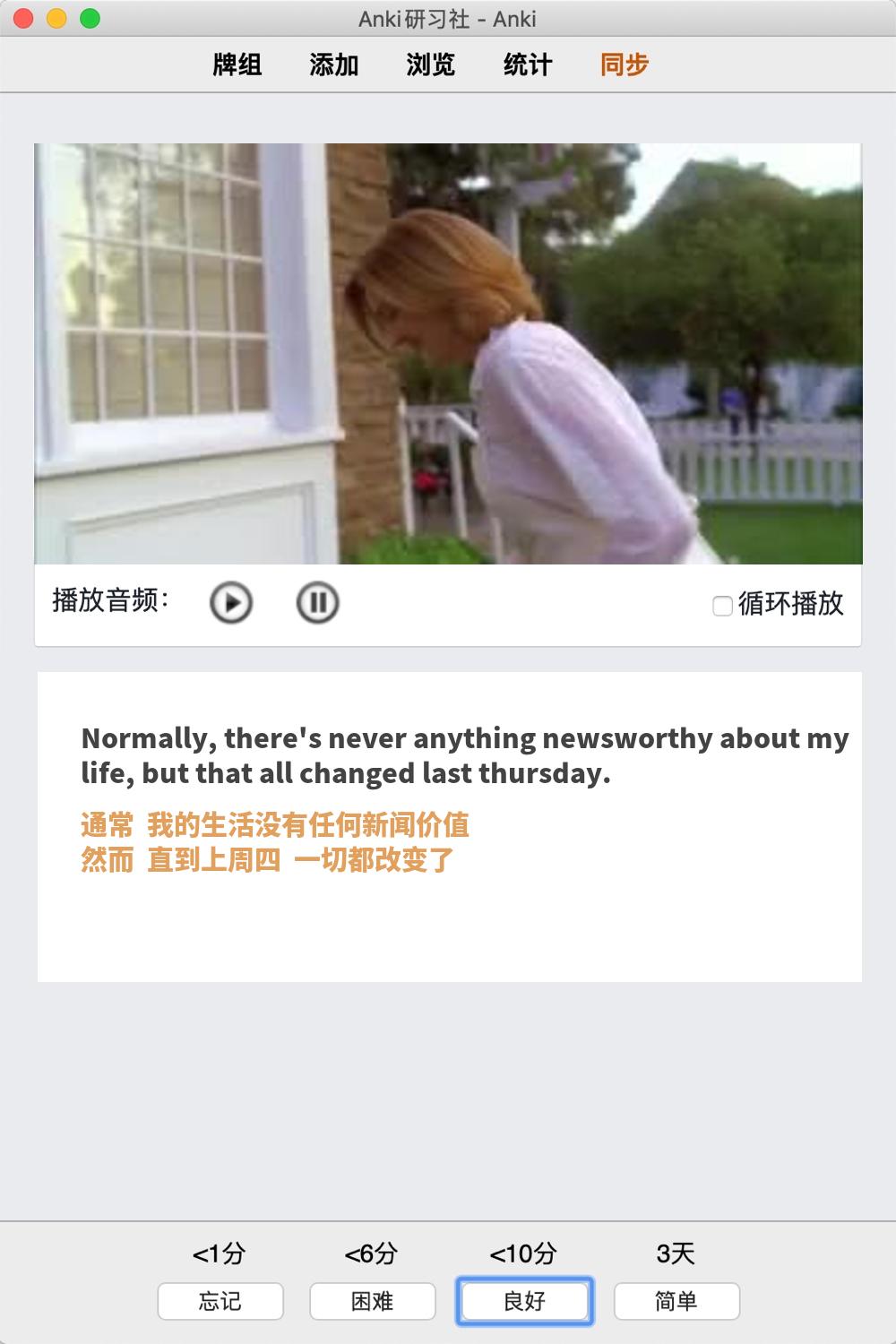View 统计 statistics
Viewport: 896px width, 1344px height.
pos(528,65)
